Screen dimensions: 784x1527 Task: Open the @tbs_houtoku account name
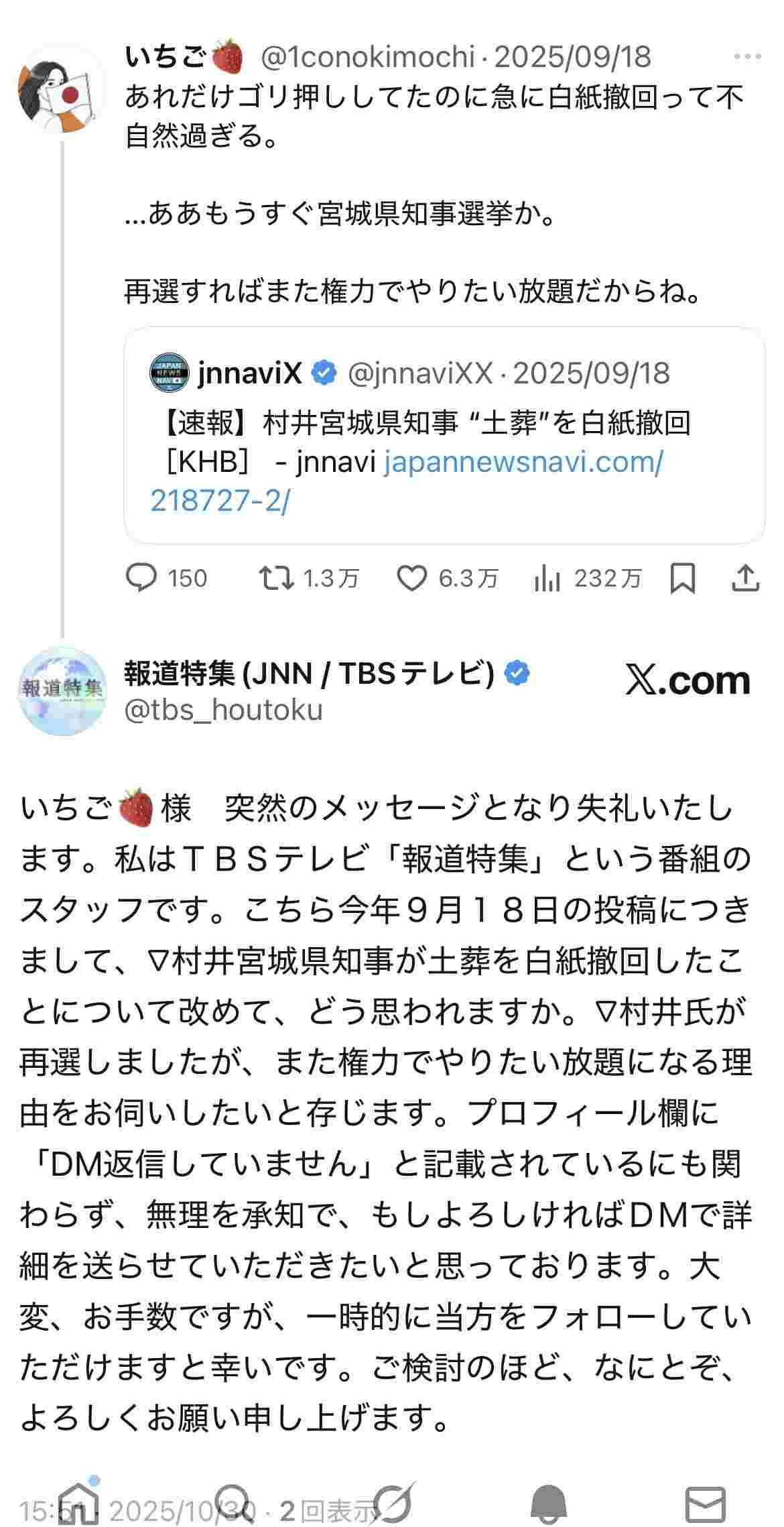(223, 710)
